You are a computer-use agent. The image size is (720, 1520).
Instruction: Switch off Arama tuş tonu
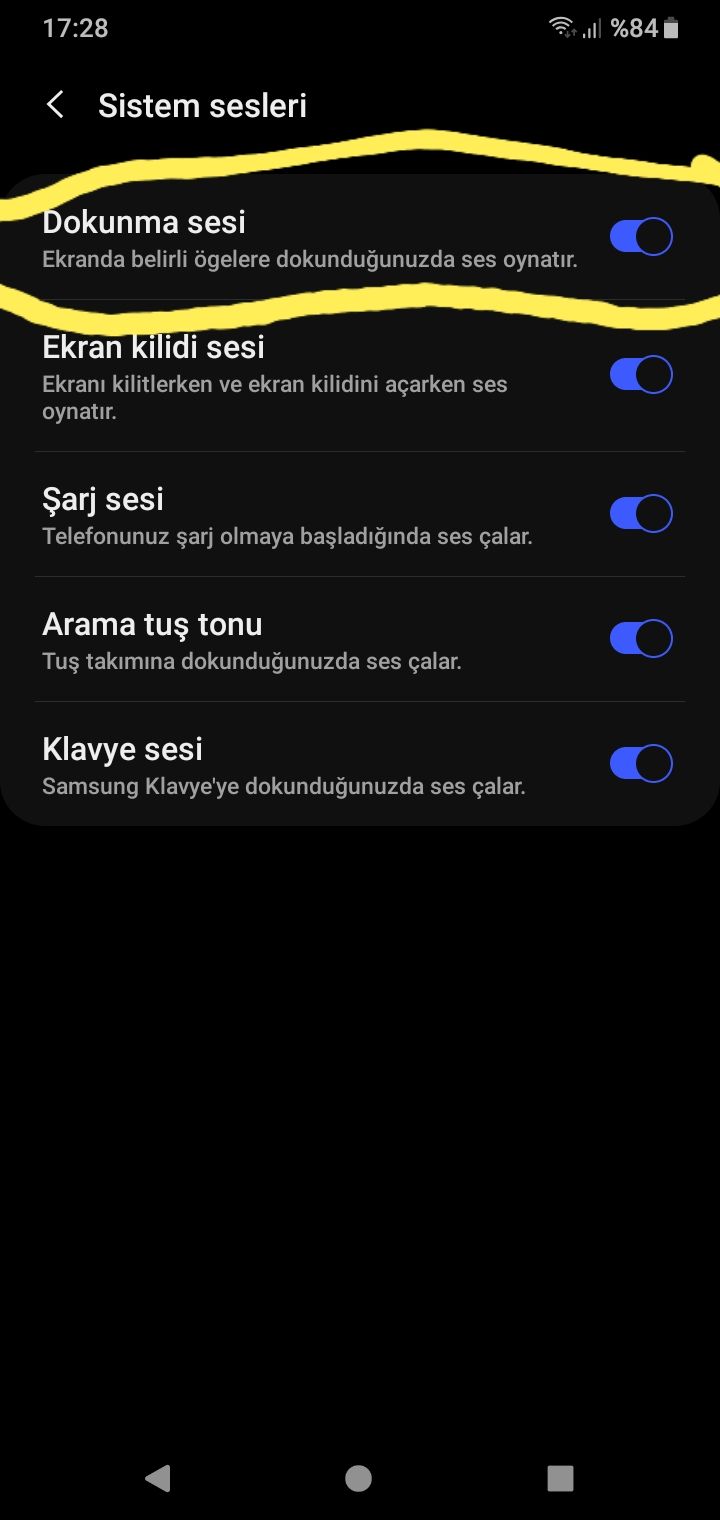coord(641,638)
